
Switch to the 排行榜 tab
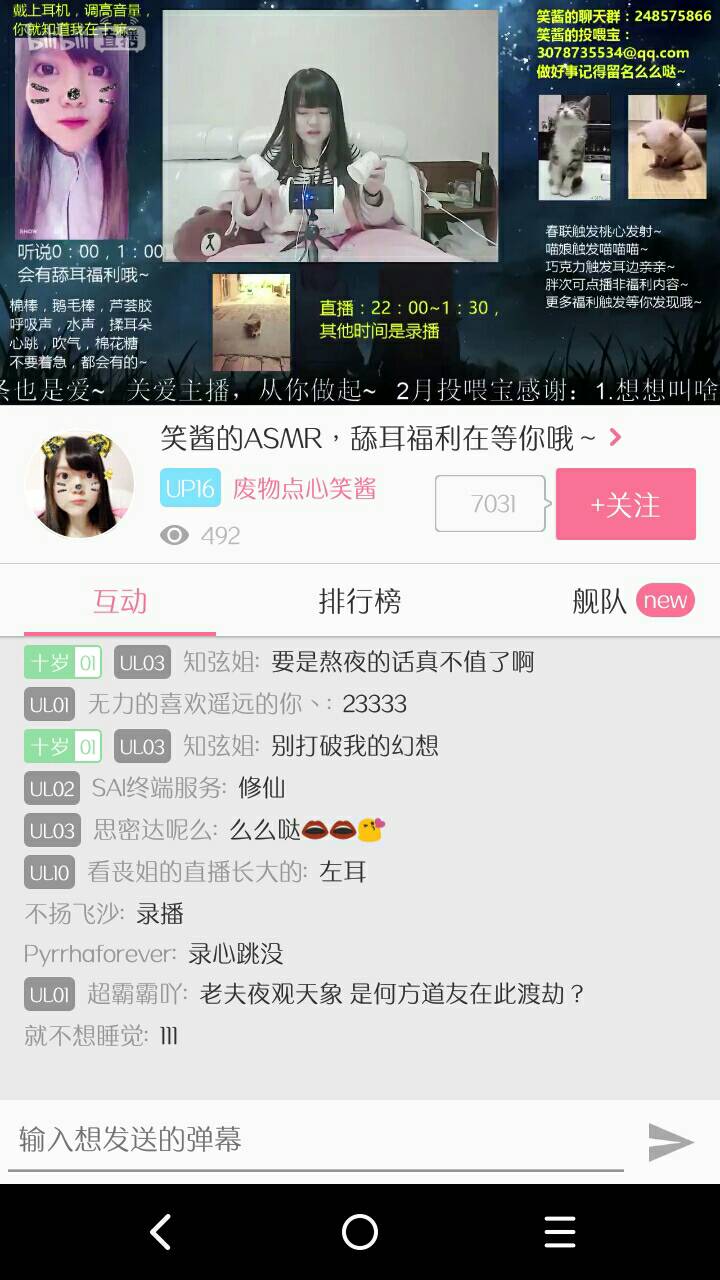[x=359, y=601]
